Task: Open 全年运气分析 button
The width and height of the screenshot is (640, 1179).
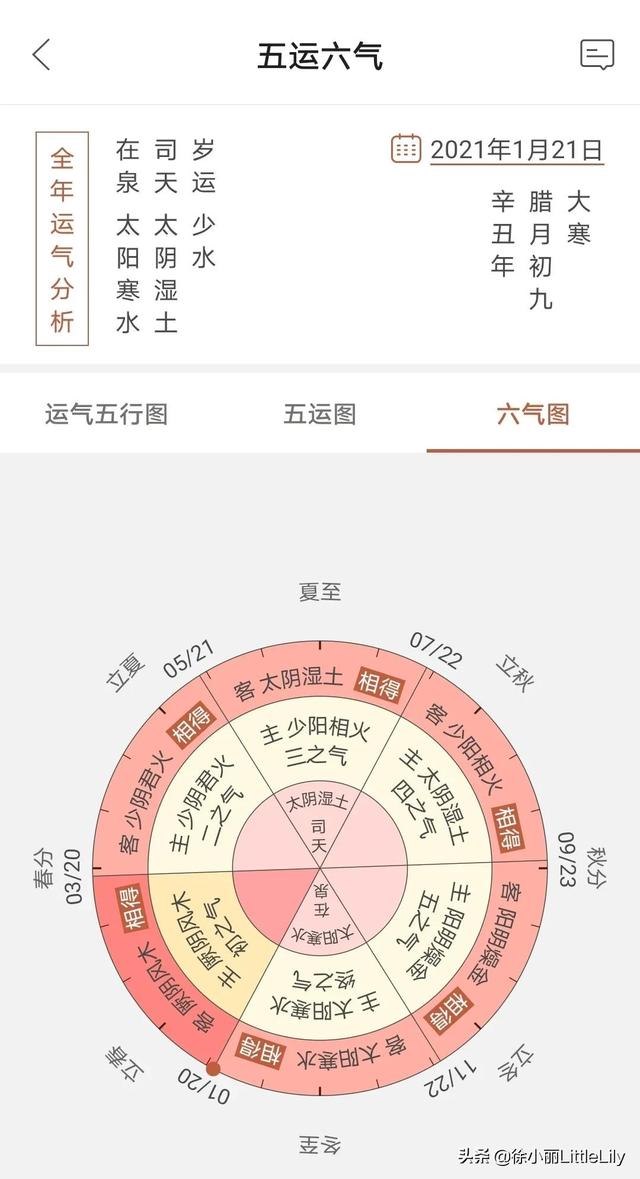Action: (62, 239)
